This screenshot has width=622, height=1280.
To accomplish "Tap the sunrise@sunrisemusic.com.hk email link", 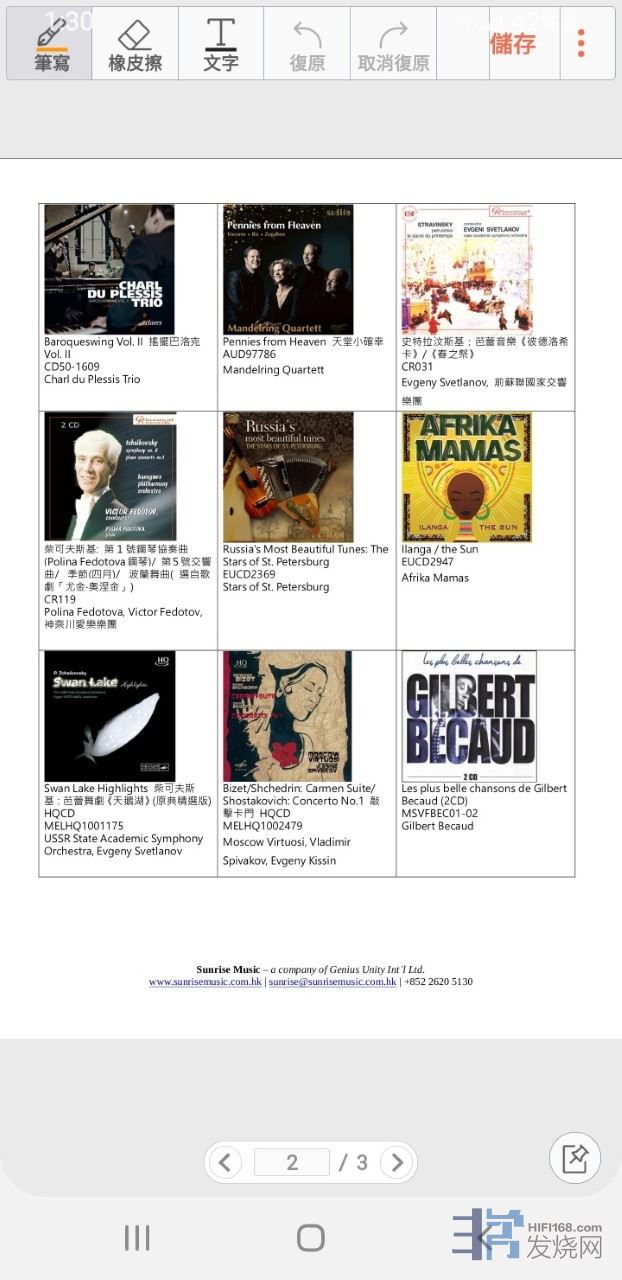I will pos(333,982).
